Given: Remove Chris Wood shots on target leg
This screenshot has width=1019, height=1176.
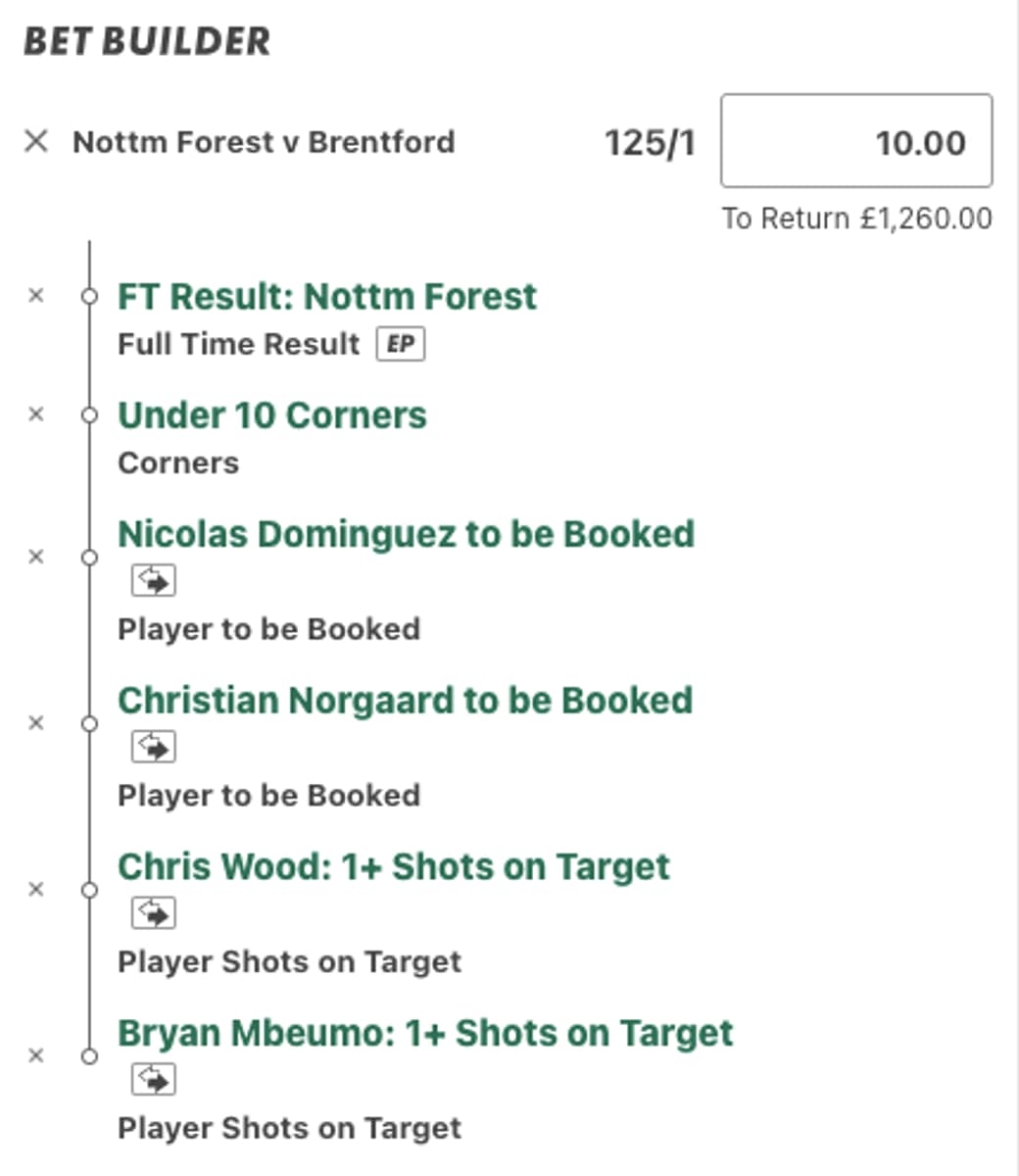Looking at the screenshot, I should [37, 889].
